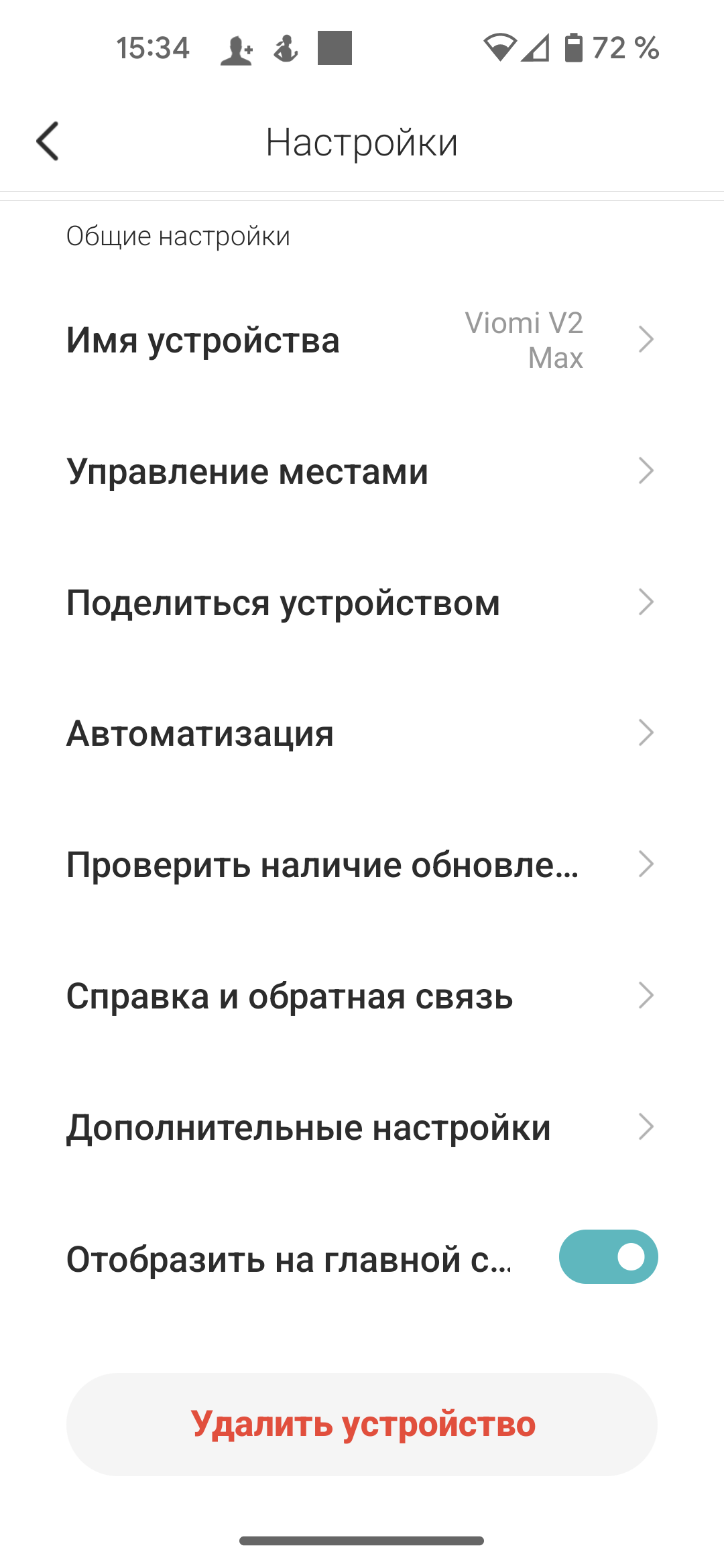Image resolution: width=724 pixels, height=1568 pixels.
Task: Disable the Отобразить на главной switch
Action: tap(608, 1257)
